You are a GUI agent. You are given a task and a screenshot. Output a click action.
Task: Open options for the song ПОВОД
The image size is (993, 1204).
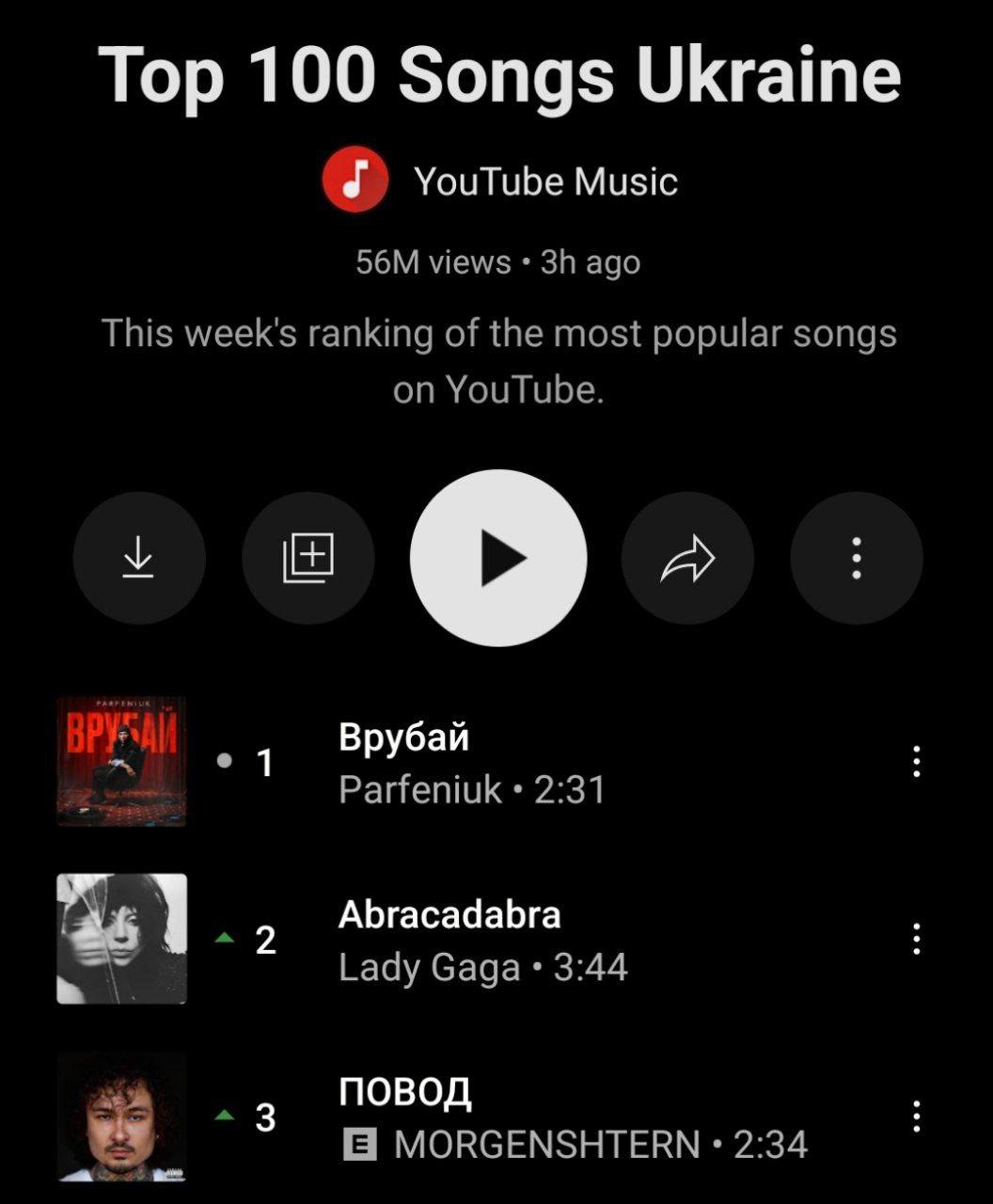click(x=917, y=1117)
